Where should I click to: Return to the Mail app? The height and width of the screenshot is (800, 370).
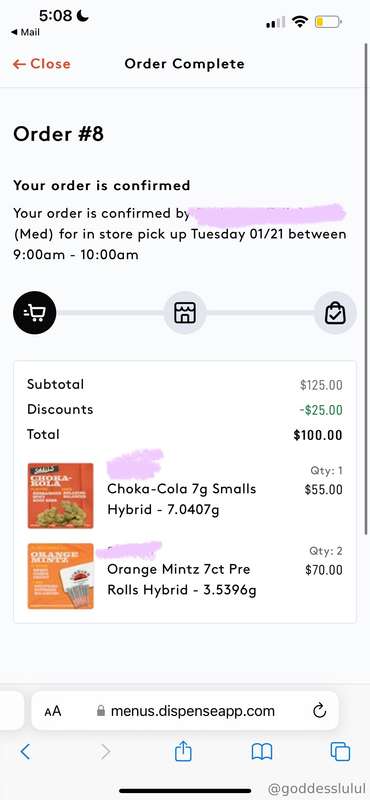click(25, 32)
